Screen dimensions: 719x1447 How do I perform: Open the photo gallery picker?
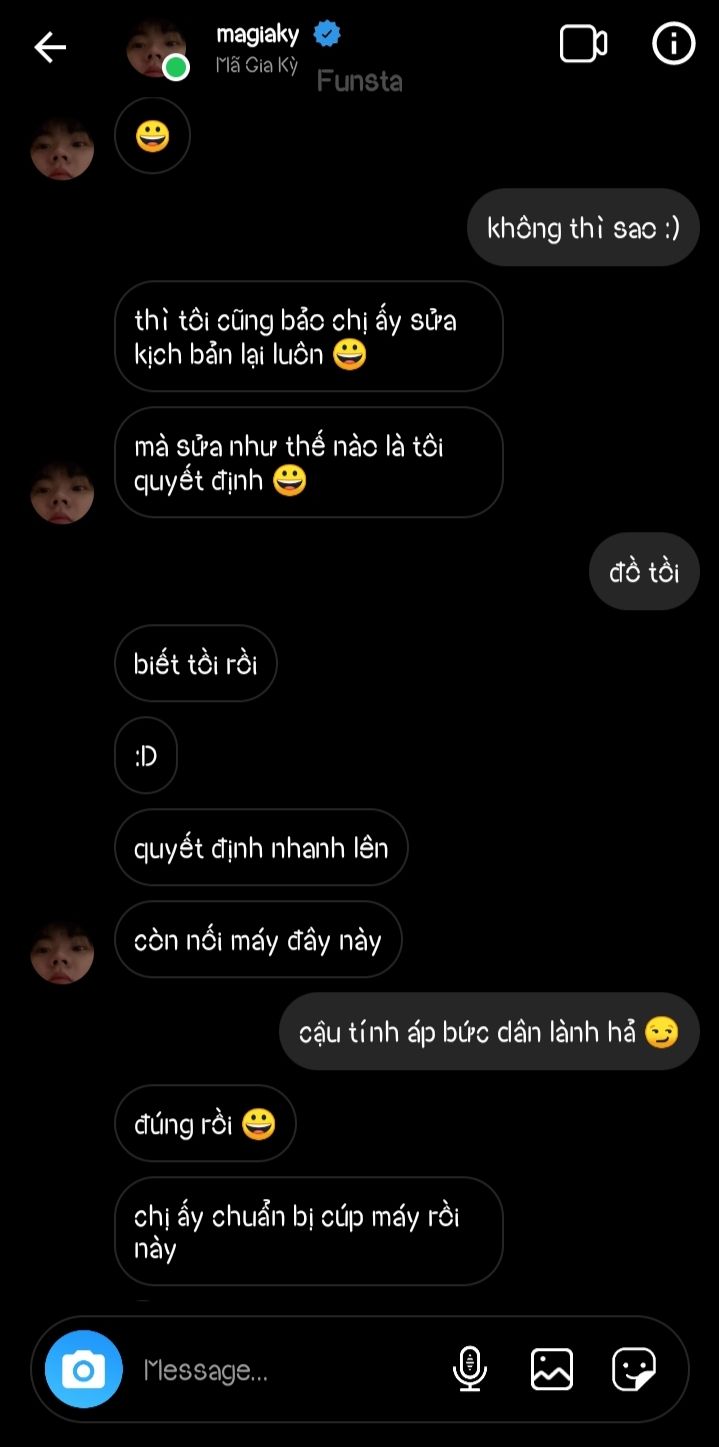coord(552,1369)
